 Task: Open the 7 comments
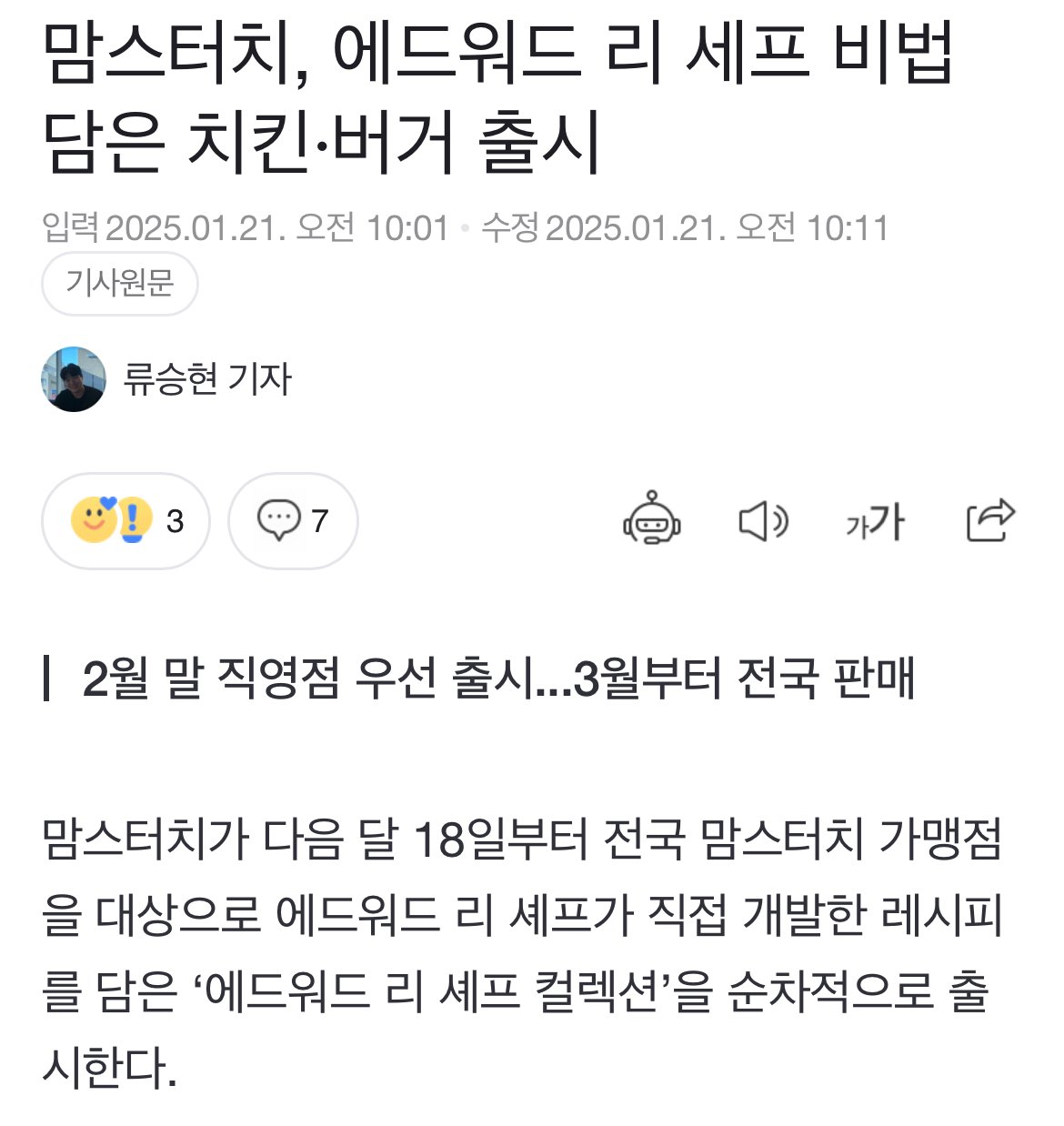(292, 521)
